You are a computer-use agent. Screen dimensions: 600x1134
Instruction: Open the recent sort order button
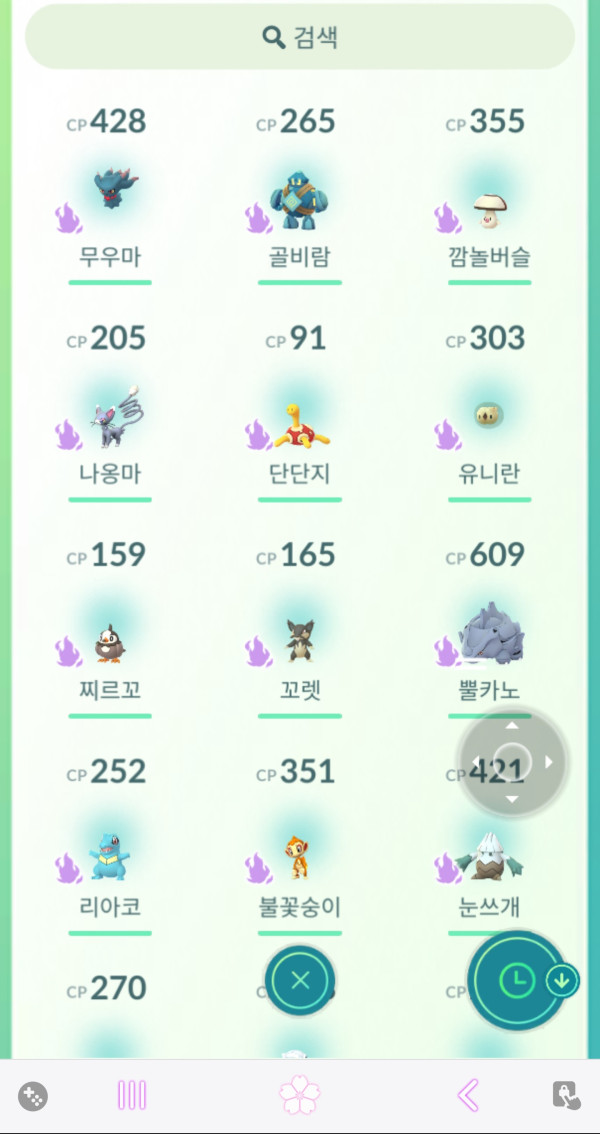[x=516, y=981]
